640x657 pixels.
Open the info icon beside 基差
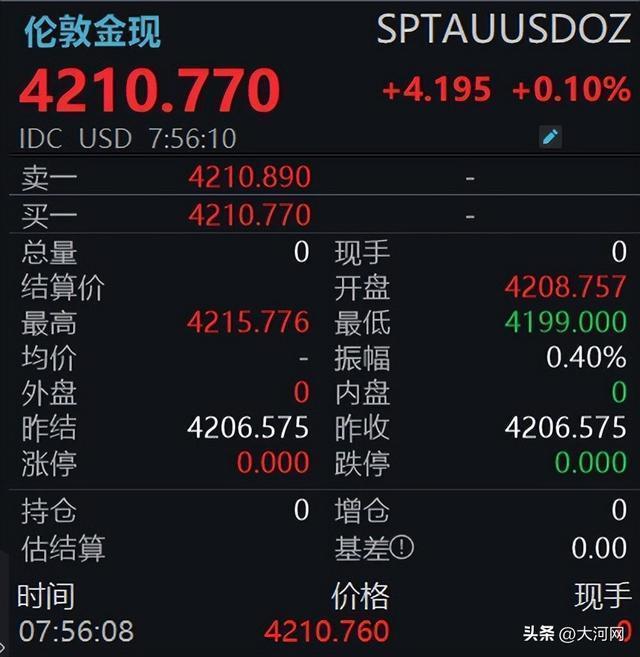(x=402, y=548)
